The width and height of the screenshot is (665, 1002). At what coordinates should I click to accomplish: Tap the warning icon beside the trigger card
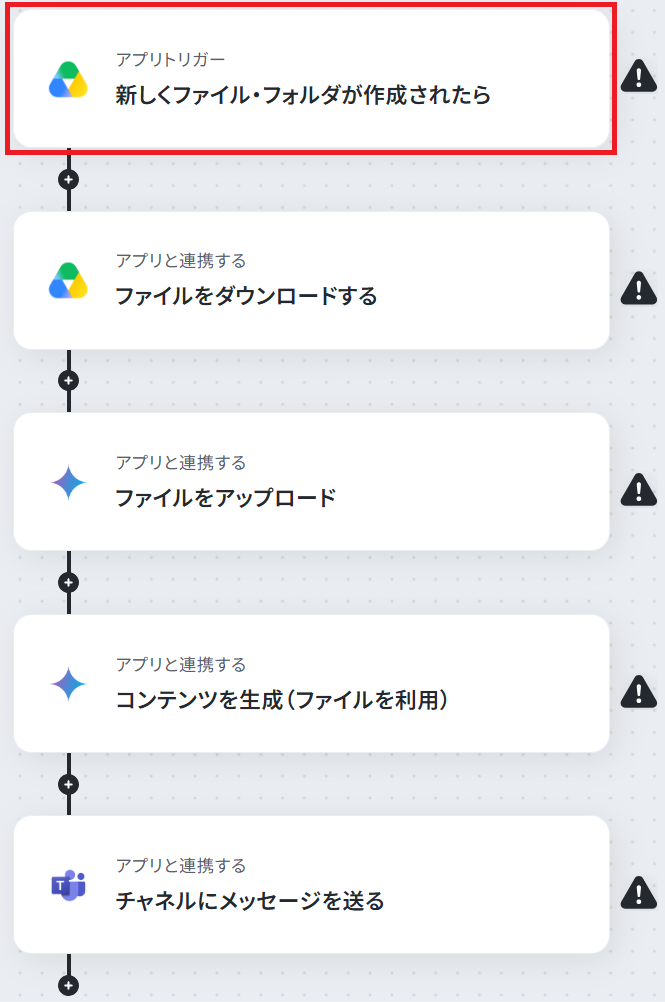(x=639, y=76)
